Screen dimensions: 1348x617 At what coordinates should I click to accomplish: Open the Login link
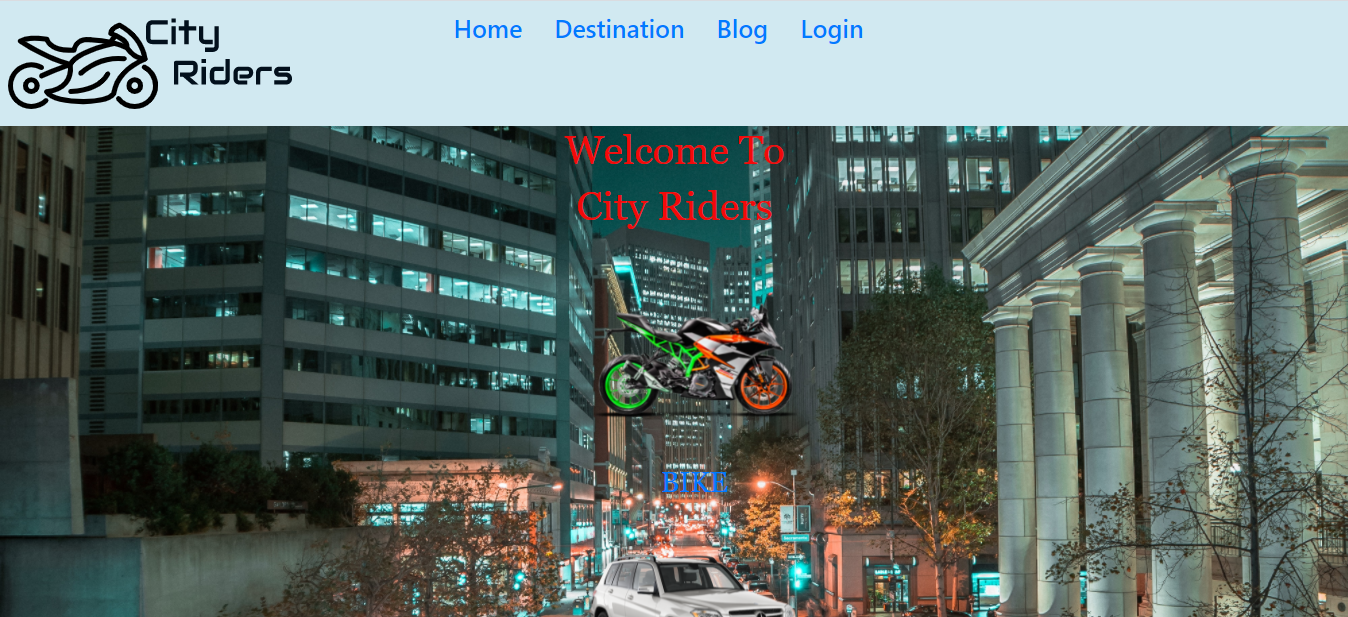pos(831,30)
